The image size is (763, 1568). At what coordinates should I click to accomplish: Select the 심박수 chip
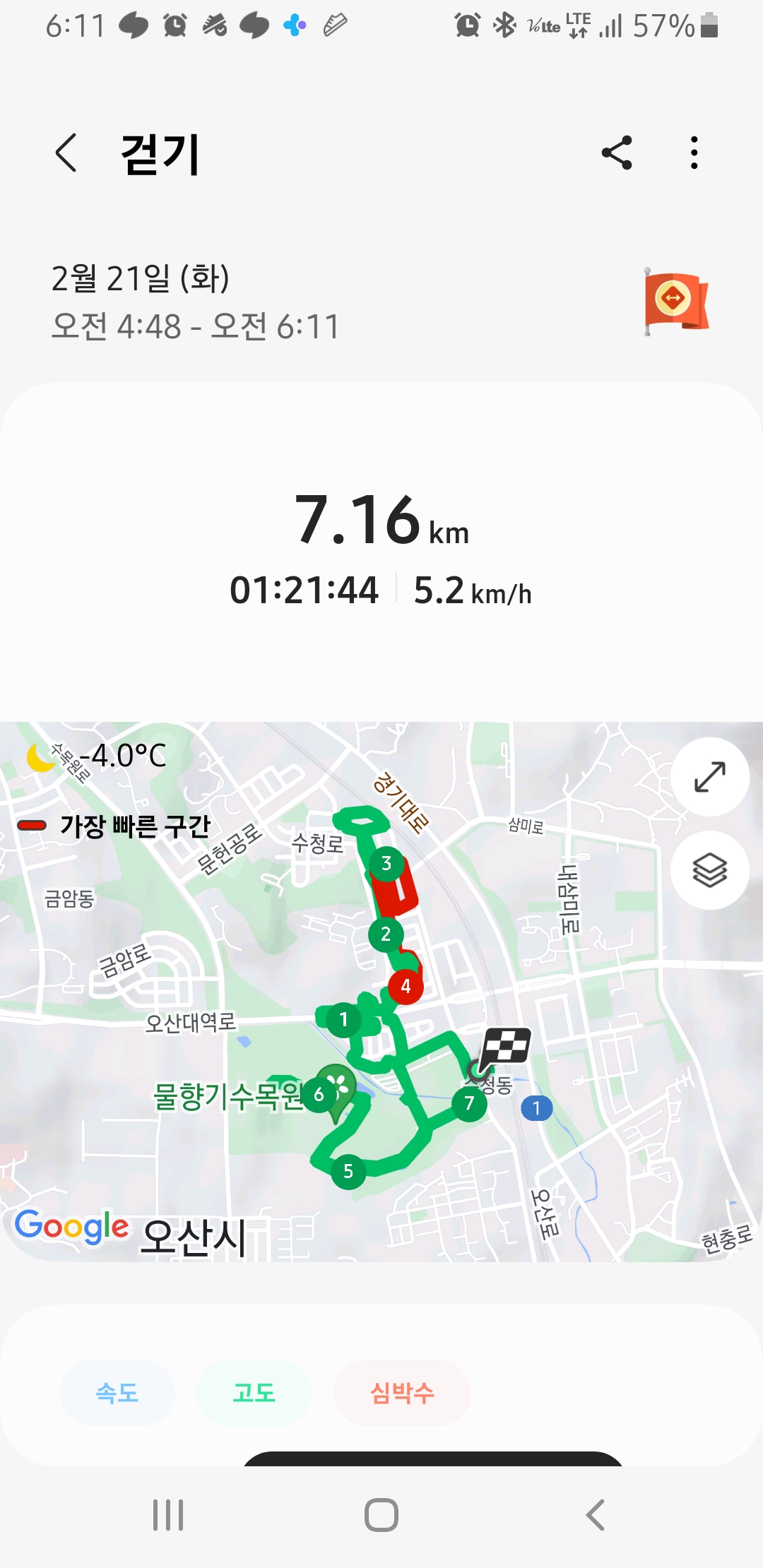coord(402,1393)
